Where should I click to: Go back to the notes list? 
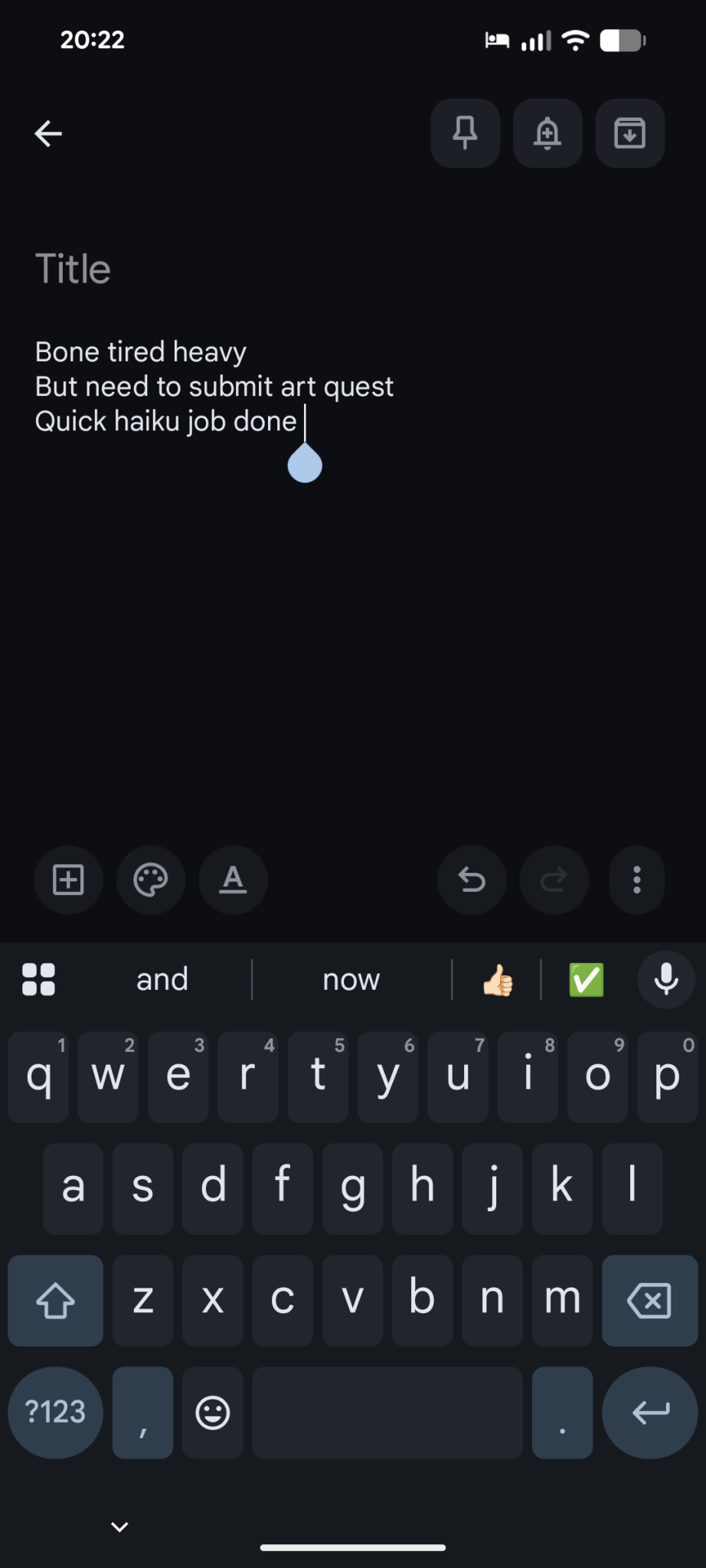pos(48,133)
